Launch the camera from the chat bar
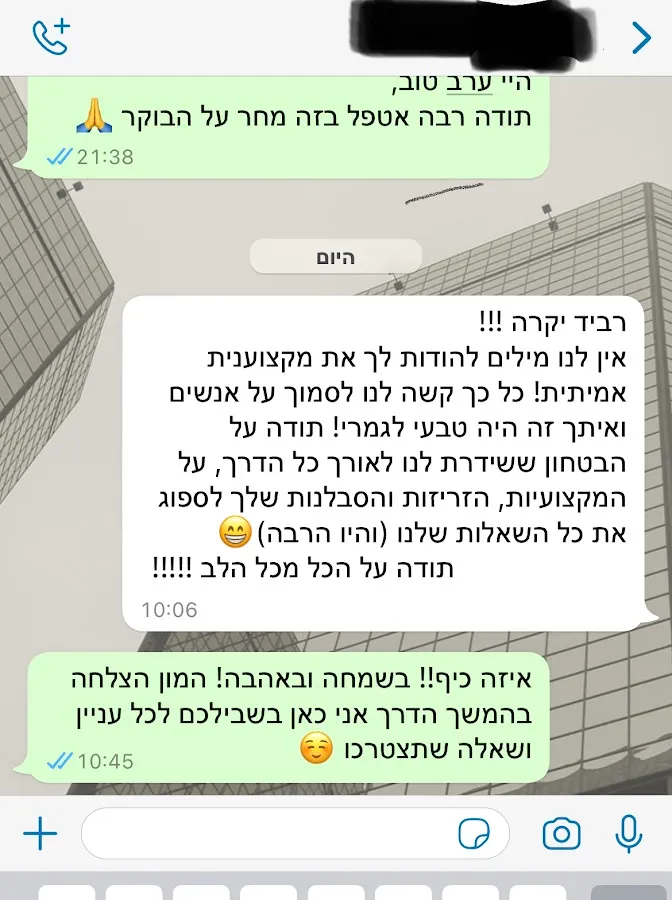The image size is (672, 900). point(561,833)
